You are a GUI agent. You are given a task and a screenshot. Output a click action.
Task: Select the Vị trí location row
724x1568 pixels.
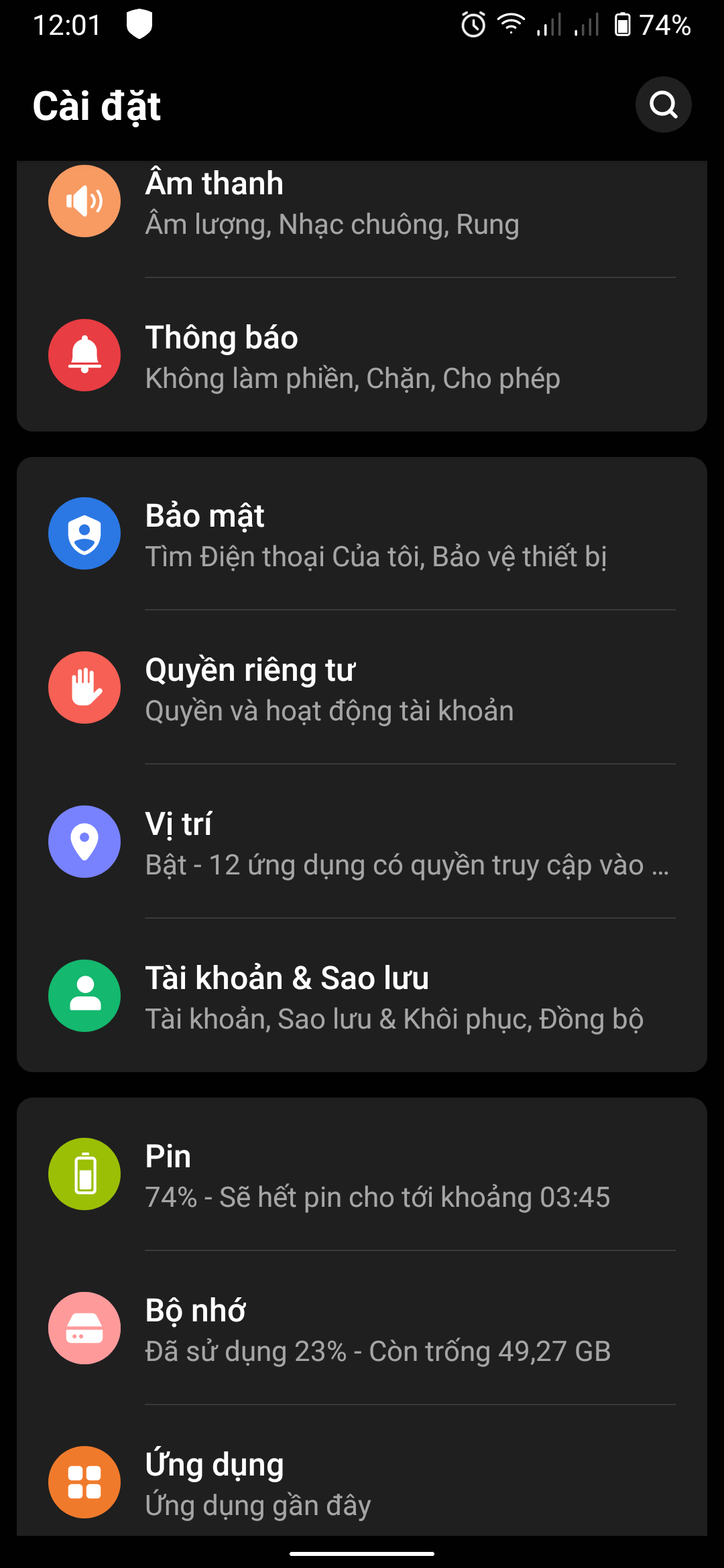pos(362,843)
